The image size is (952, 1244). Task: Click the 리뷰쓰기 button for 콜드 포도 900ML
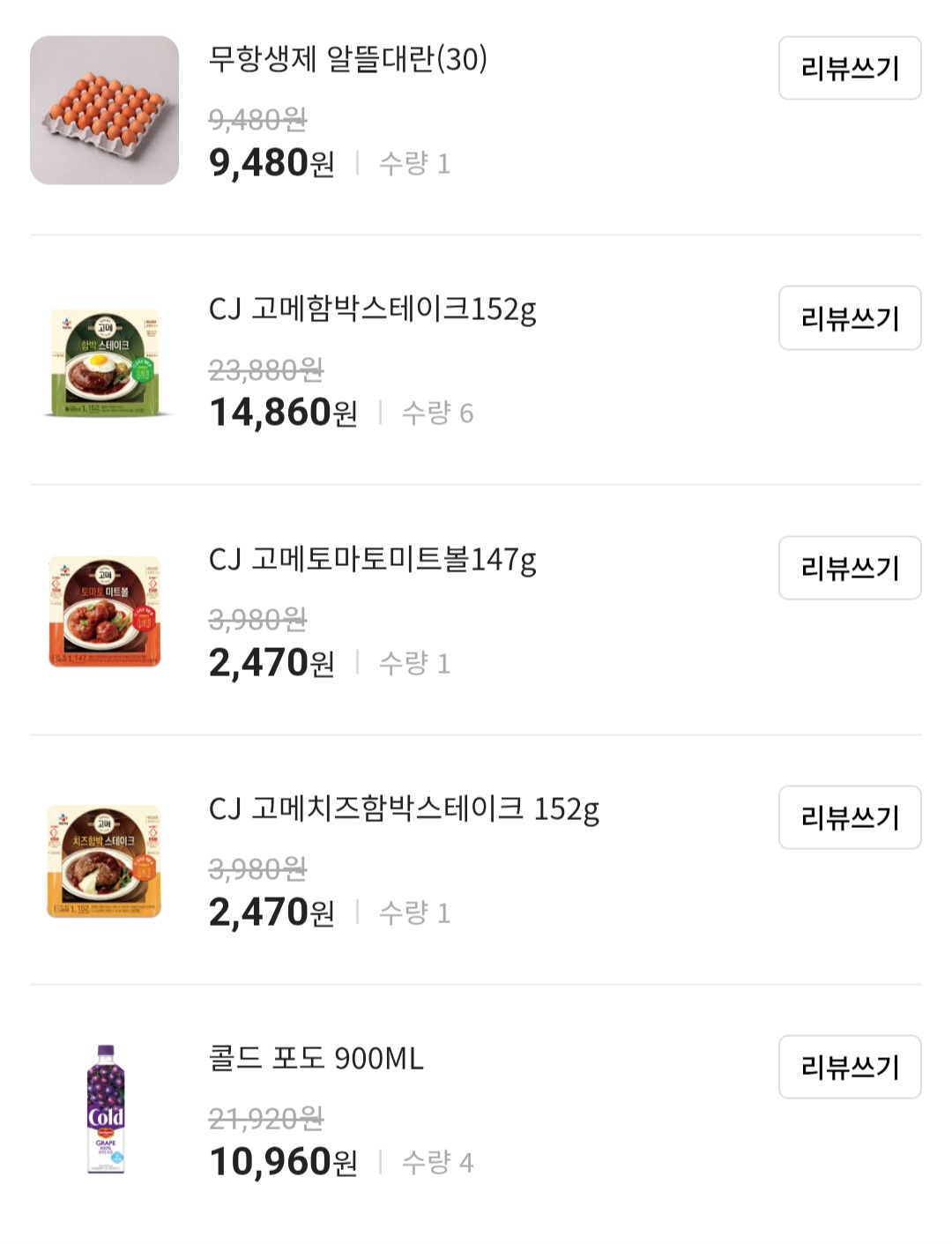[x=849, y=1067]
